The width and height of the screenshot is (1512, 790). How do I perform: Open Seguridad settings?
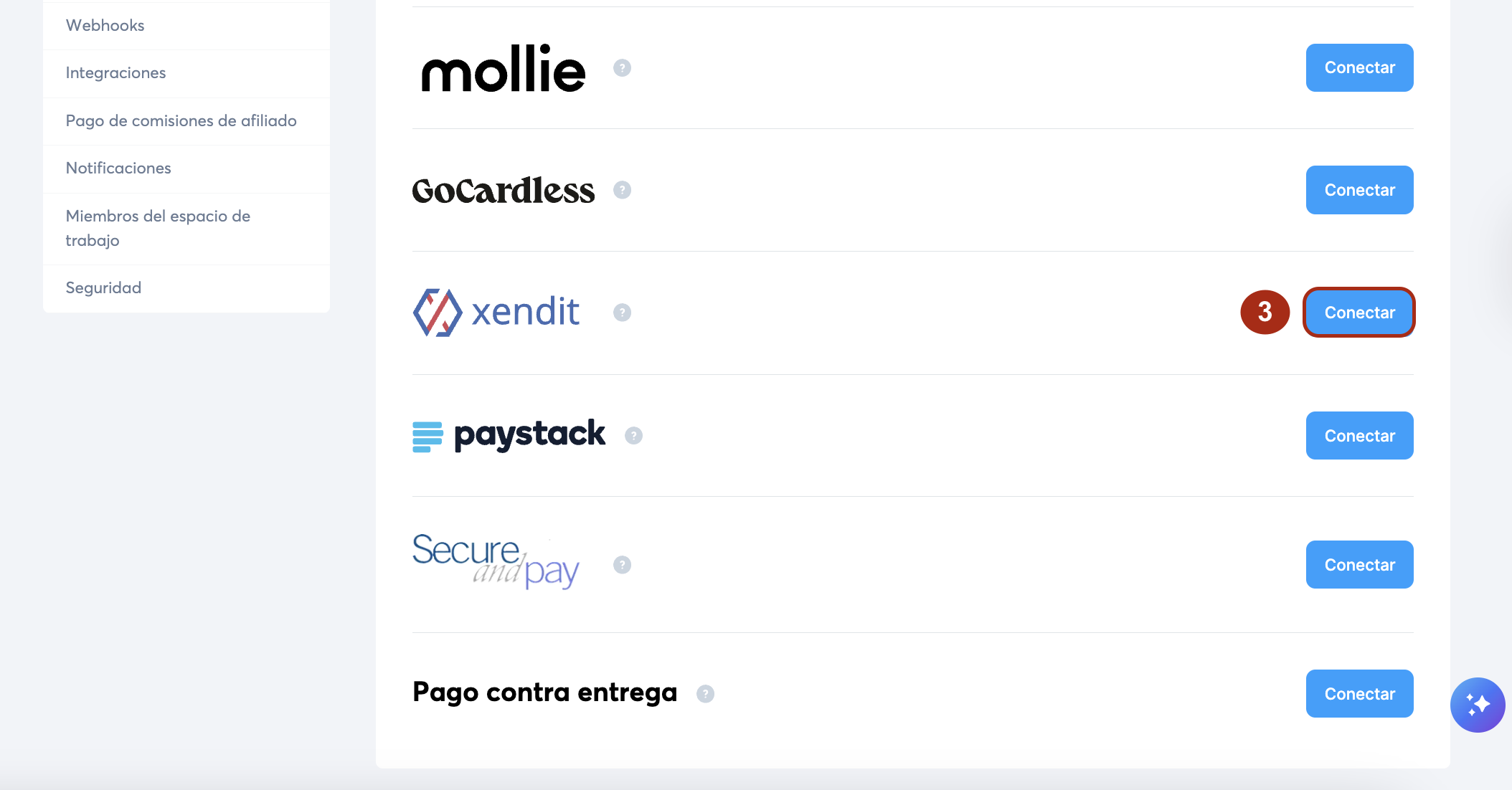[103, 287]
